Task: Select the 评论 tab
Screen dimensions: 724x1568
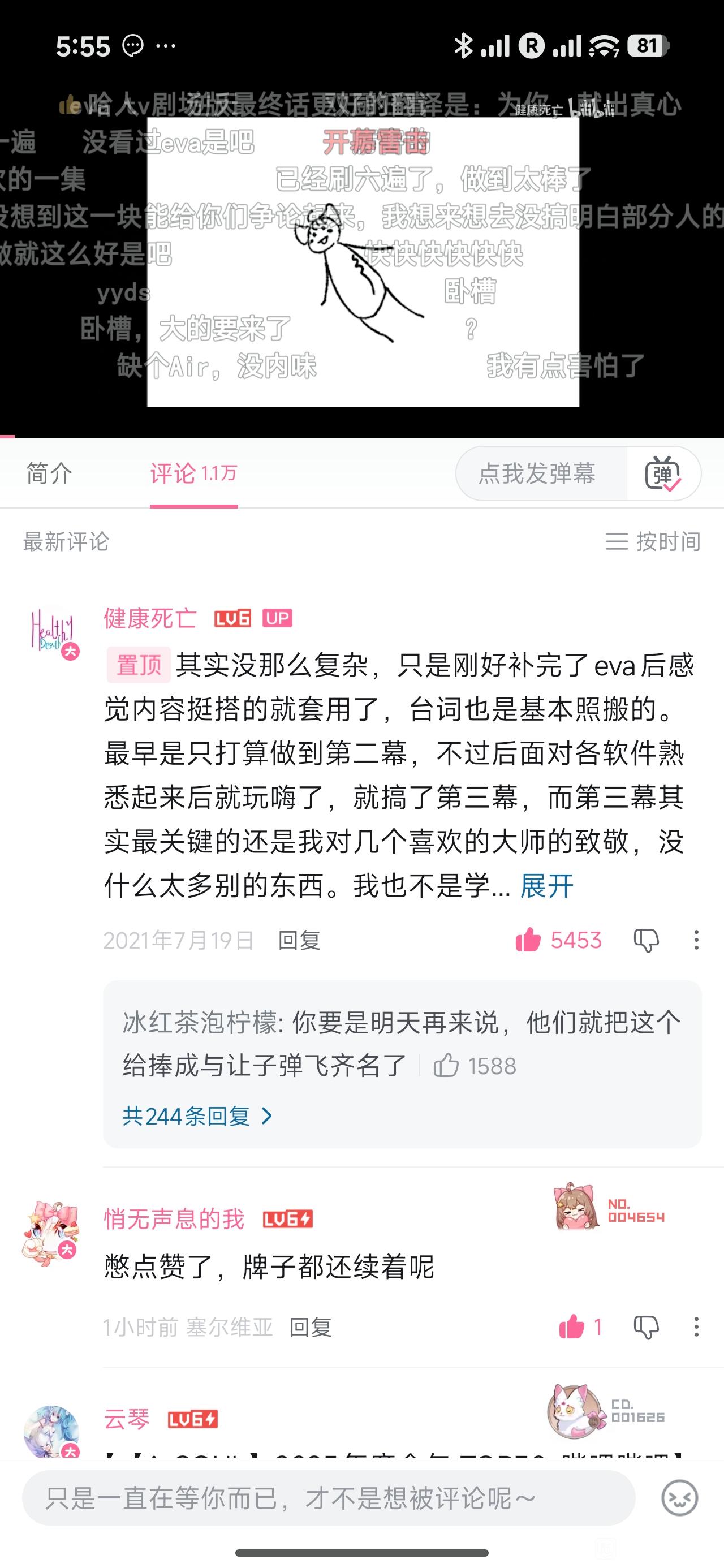Action: (x=193, y=473)
